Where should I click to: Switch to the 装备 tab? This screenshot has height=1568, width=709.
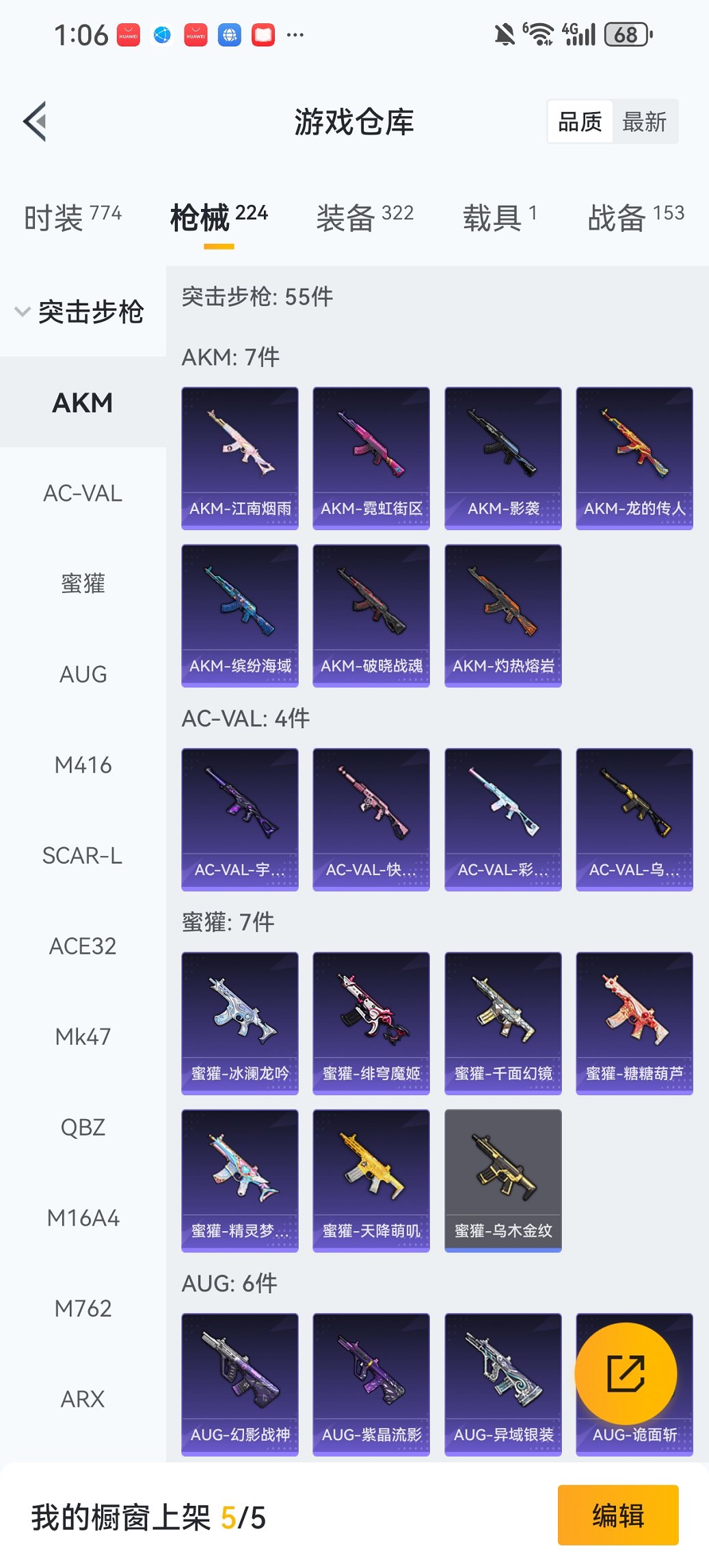(349, 214)
